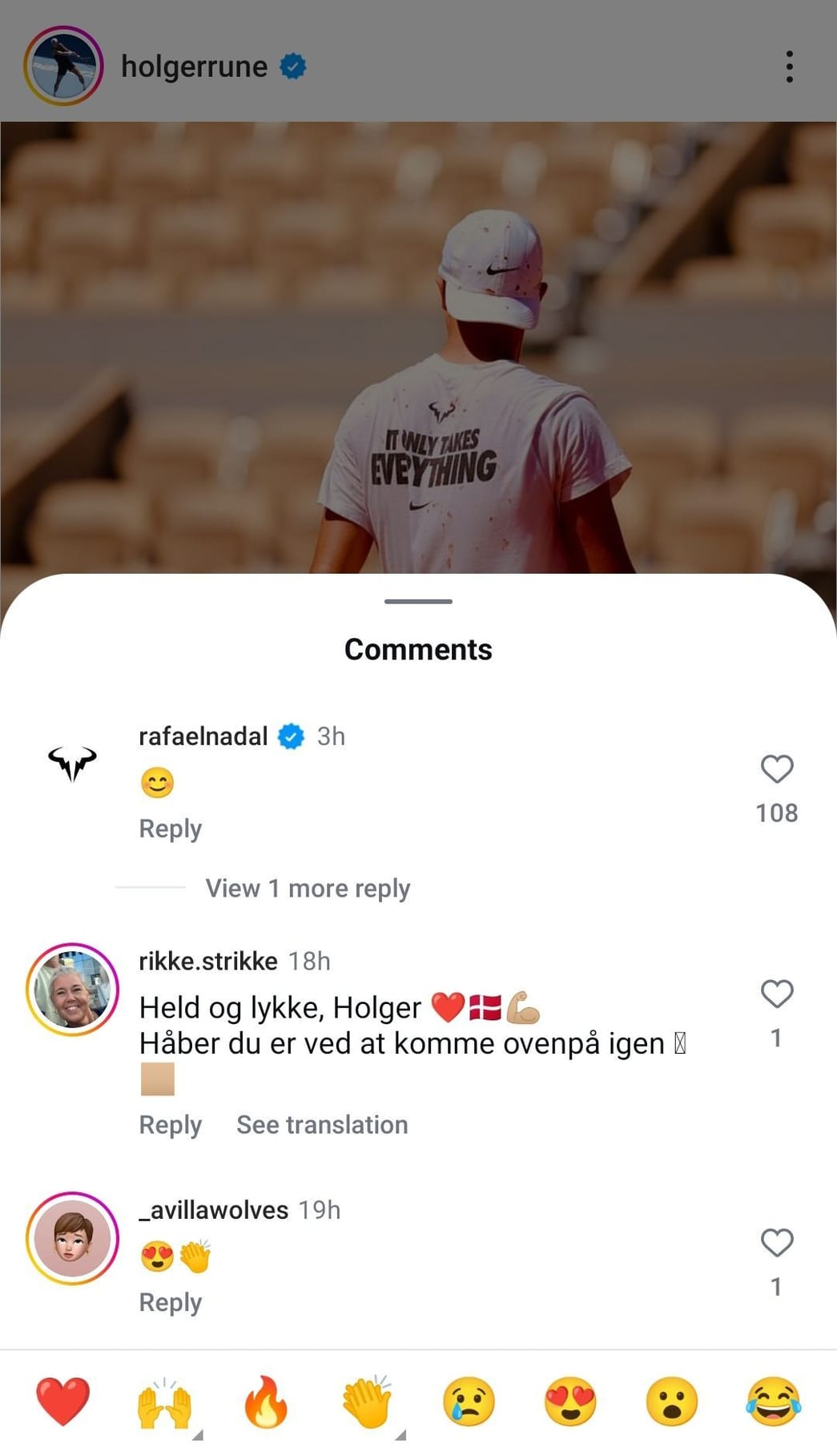Open holgerrune's profile avatar
The width and height of the screenshot is (837, 1456).
pos(64,66)
